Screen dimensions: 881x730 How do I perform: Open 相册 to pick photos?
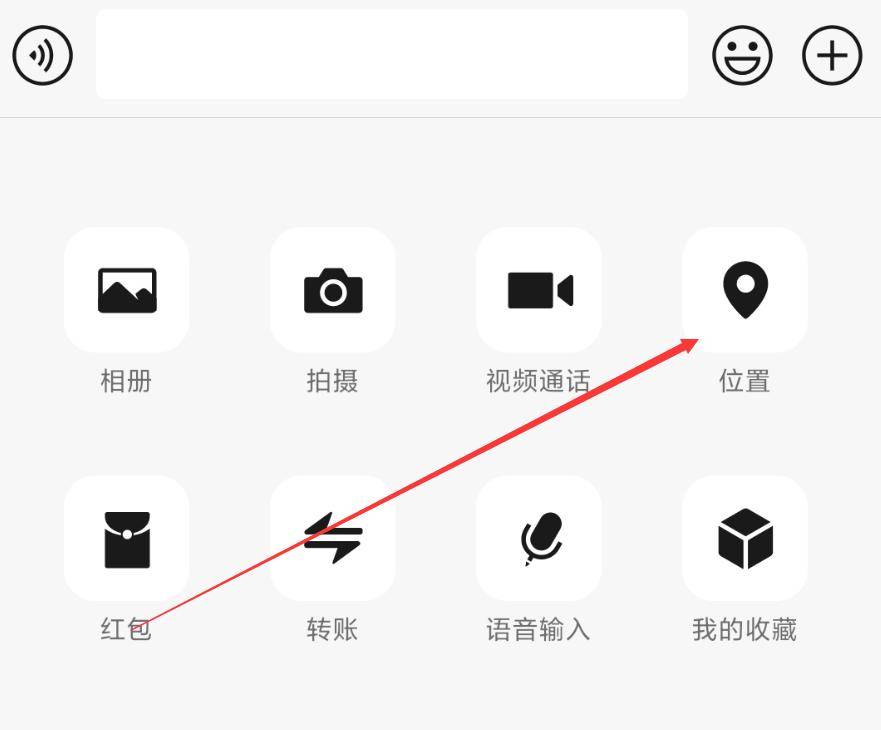click(127, 290)
